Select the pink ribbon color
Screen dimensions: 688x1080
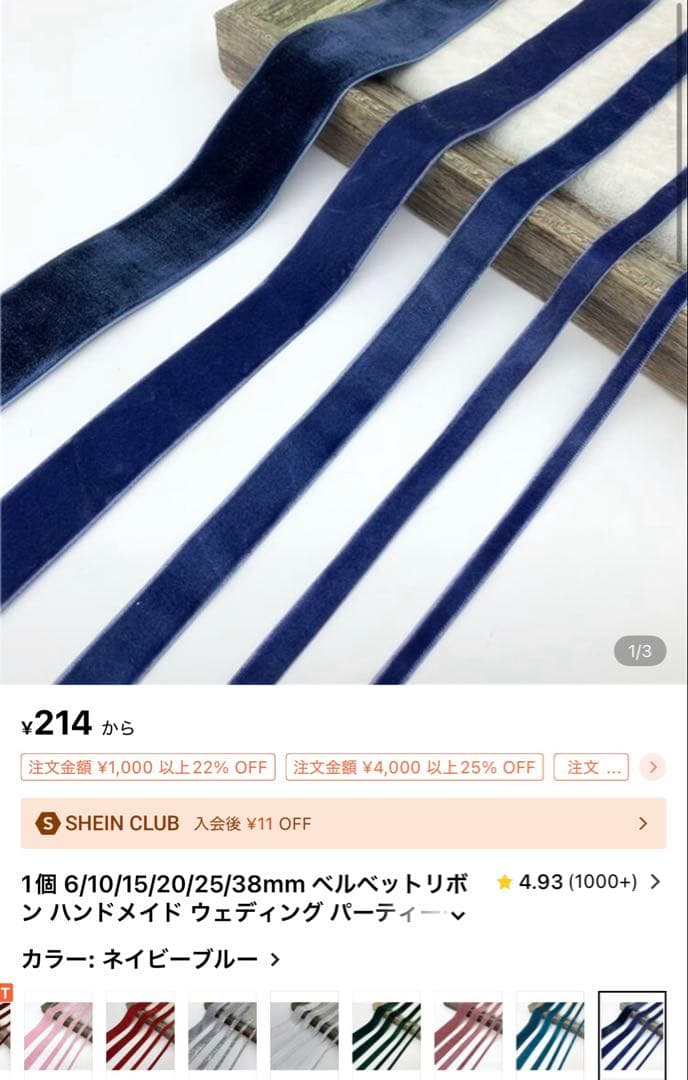pyautogui.click(x=59, y=1034)
